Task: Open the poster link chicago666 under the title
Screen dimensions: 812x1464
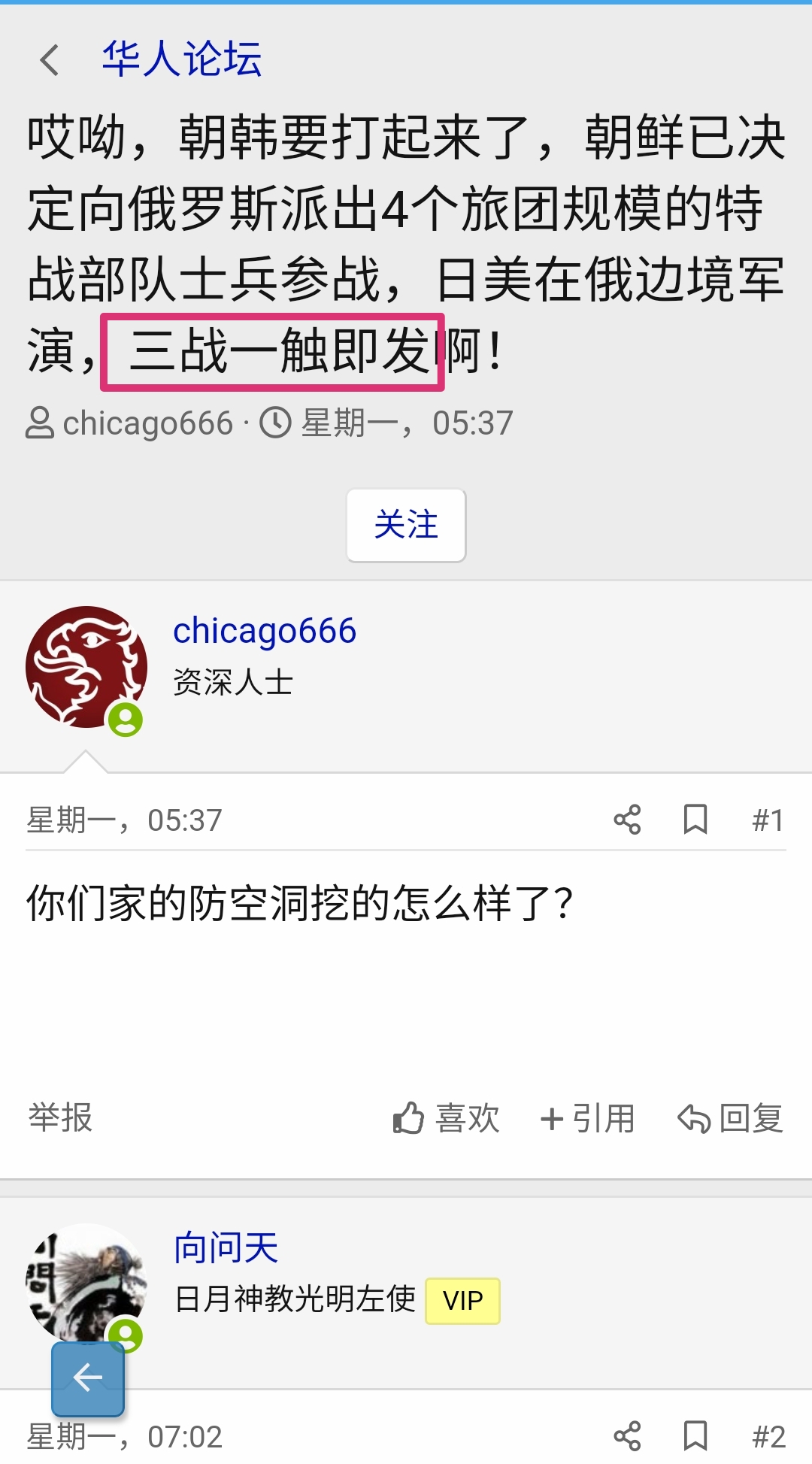Action: (x=148, y=423)
